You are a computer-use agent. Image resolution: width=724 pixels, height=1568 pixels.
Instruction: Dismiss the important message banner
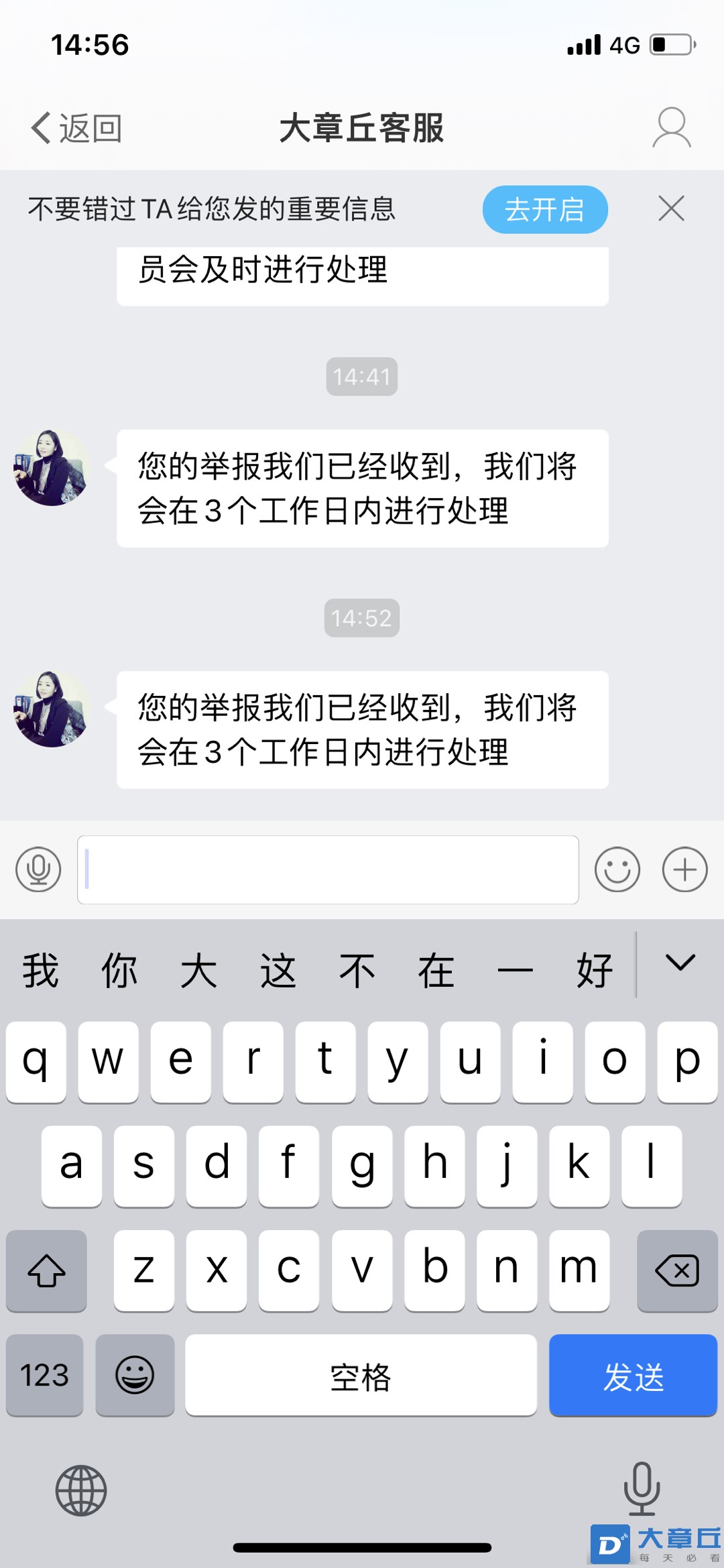[671, 208]
